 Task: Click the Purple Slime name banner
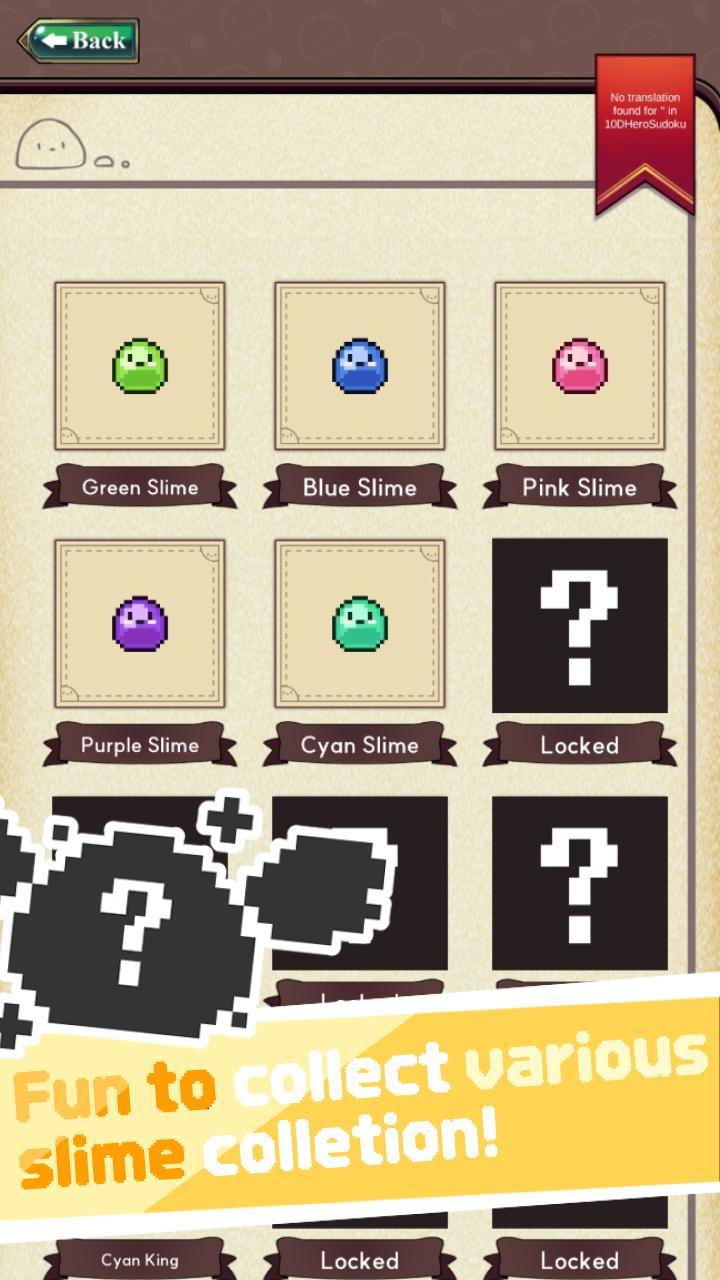tap(140, 745)
